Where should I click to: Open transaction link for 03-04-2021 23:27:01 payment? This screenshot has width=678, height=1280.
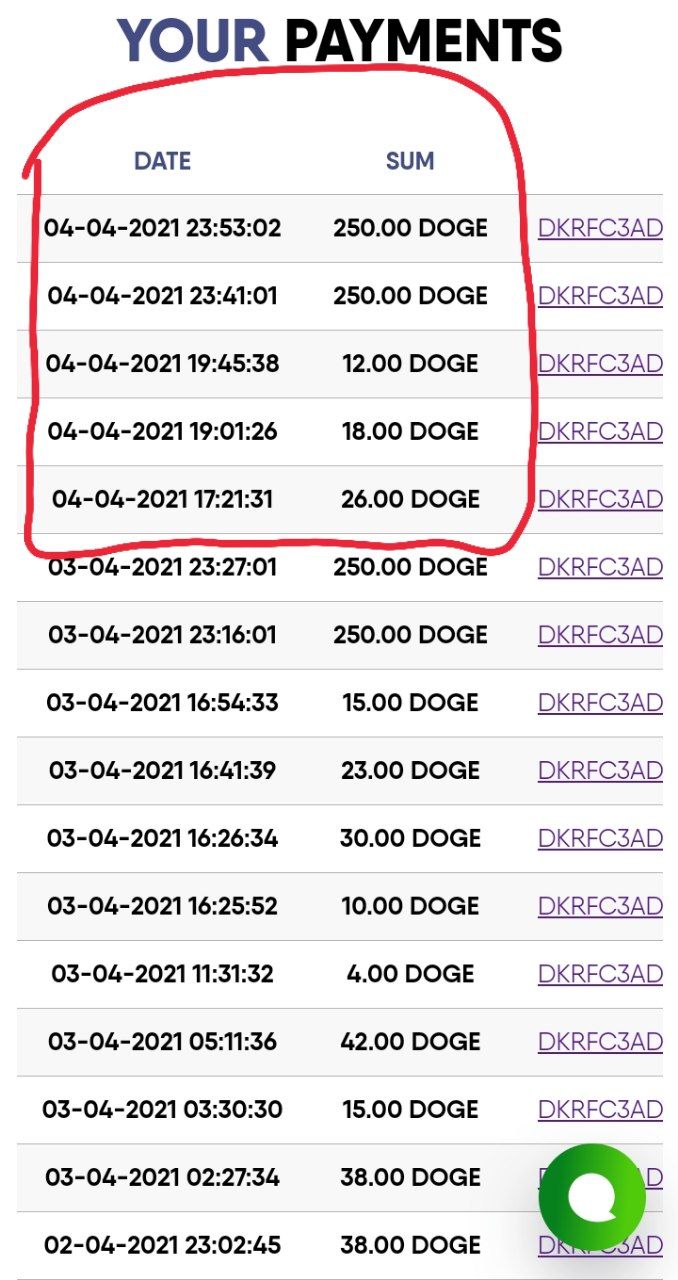tap(600, 567)
